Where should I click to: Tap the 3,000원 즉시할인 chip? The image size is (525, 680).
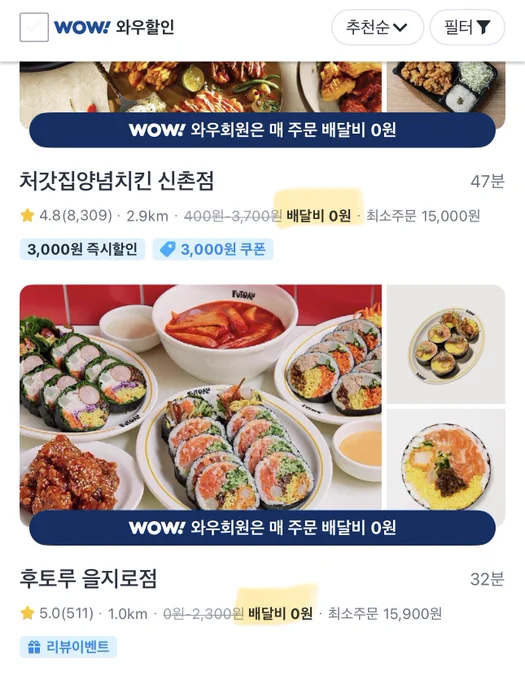(82, 249)
